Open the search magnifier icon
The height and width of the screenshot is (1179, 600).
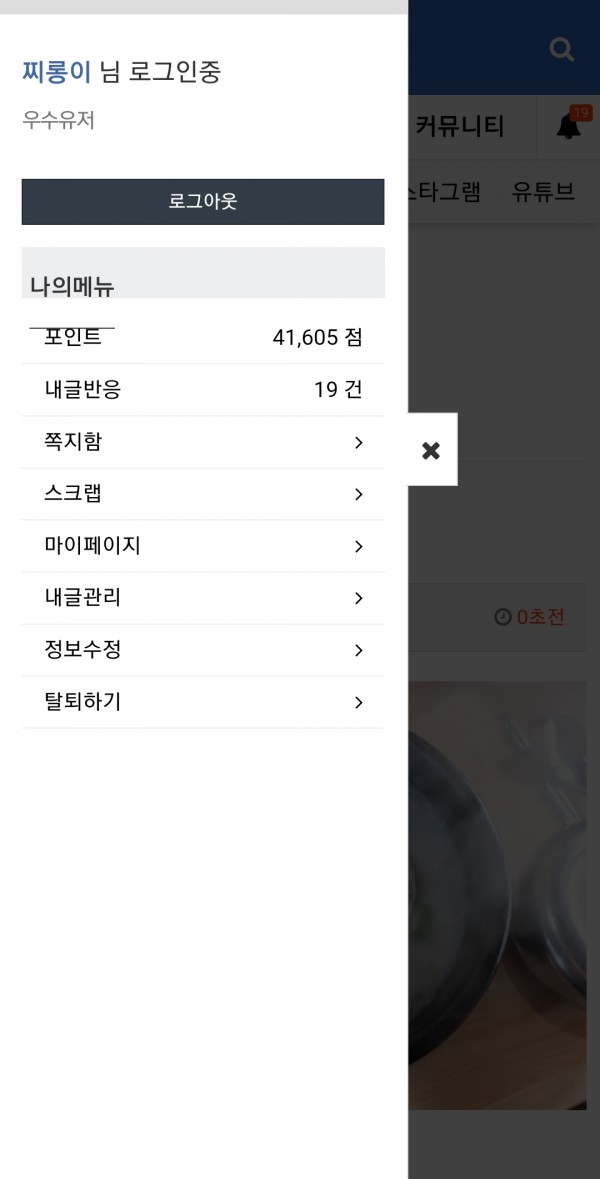(563, 49)
